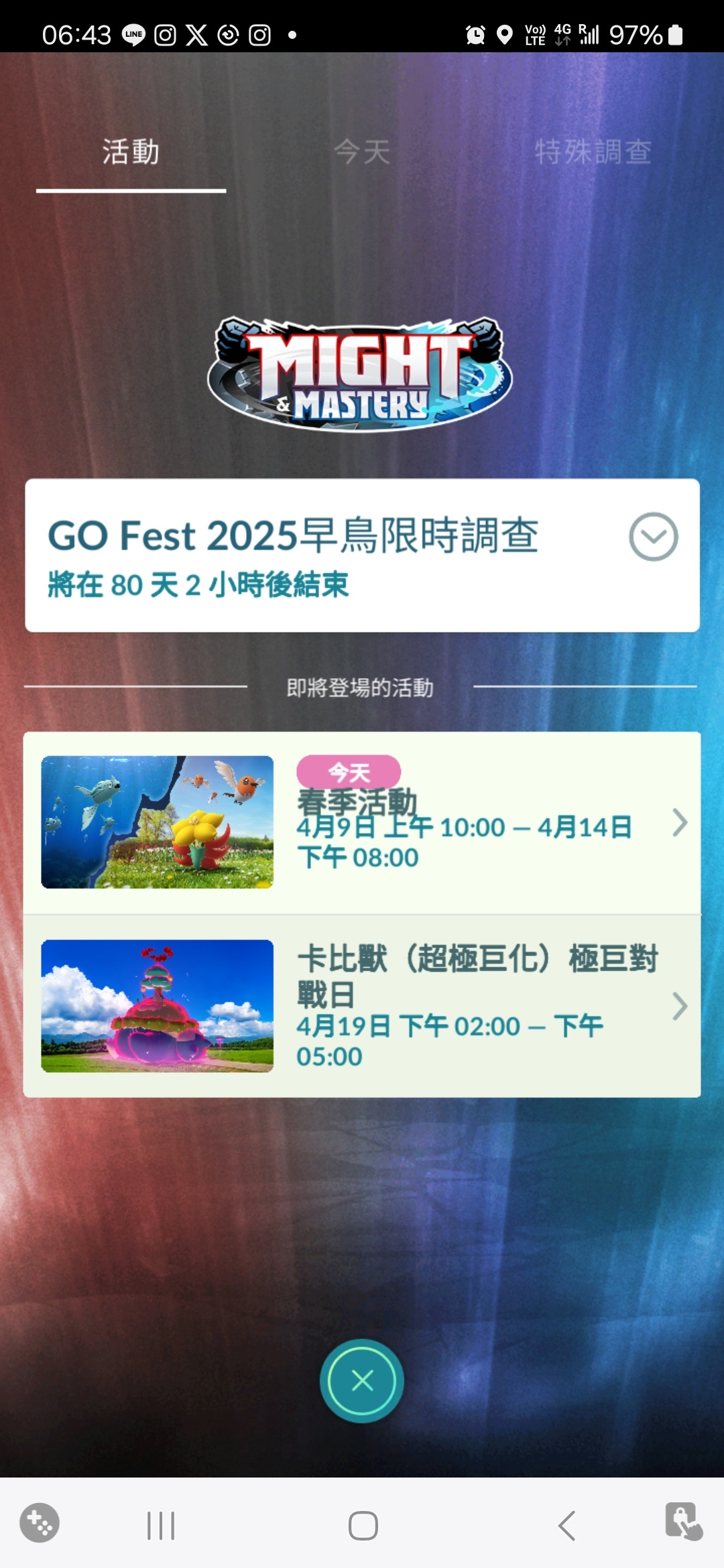The height and width of the screenshot is (1568, 724).
Task: Go back with system back button
Action: click(566, 1526)
